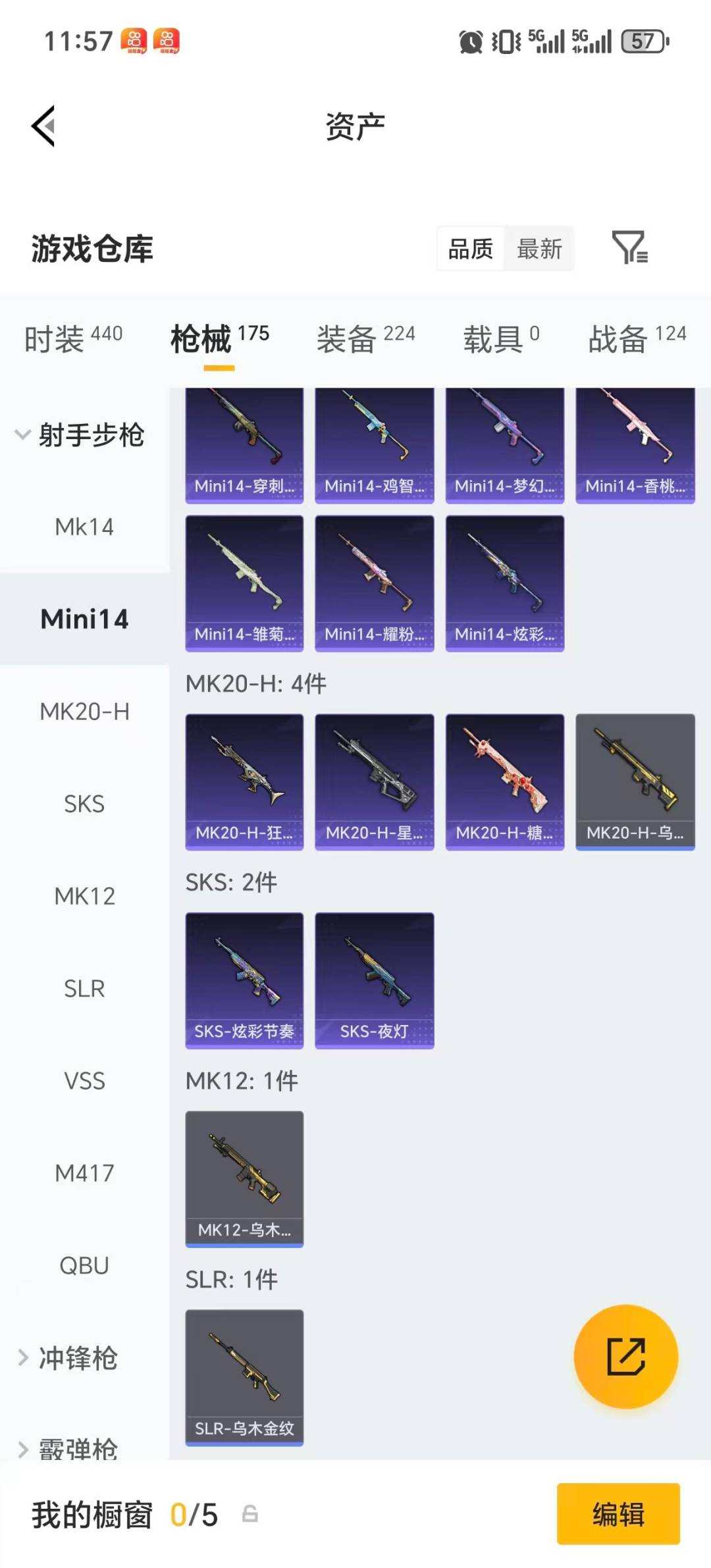The width and height of the screenshot is (711, 1568).
Task: Expand the 冲锋枪 category
Action: [x=69, y=1357]
